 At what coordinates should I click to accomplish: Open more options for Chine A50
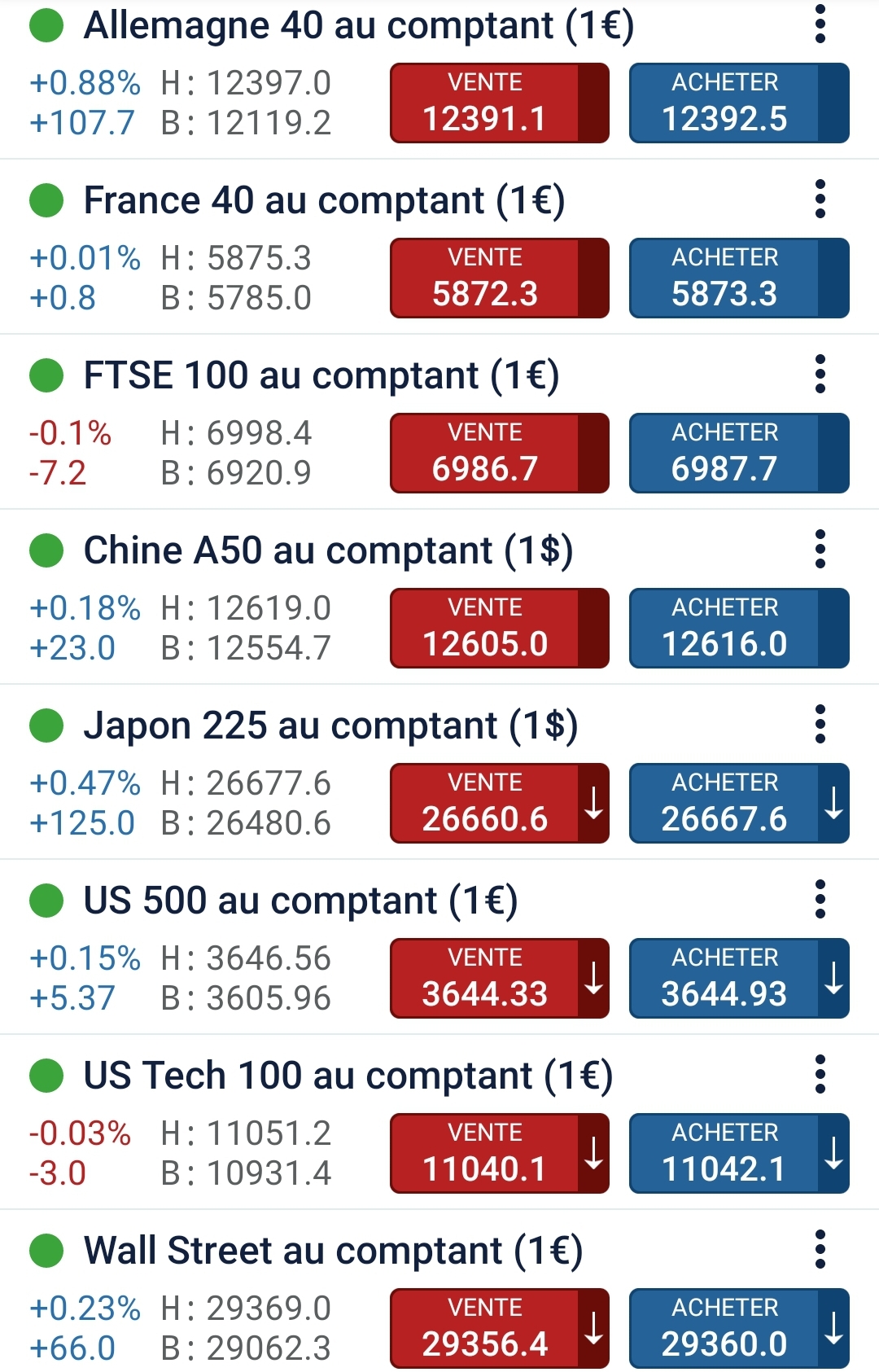(x=820, y=550)
